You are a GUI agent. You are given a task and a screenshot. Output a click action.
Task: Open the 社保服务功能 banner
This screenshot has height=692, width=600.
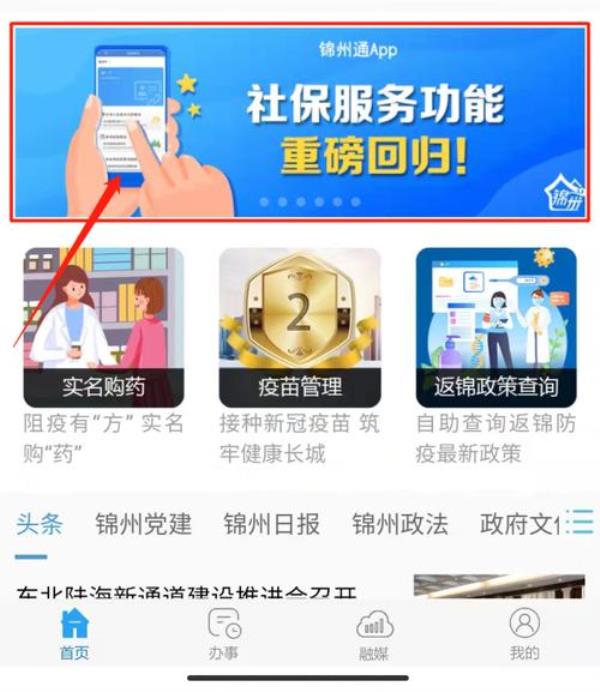300,122
